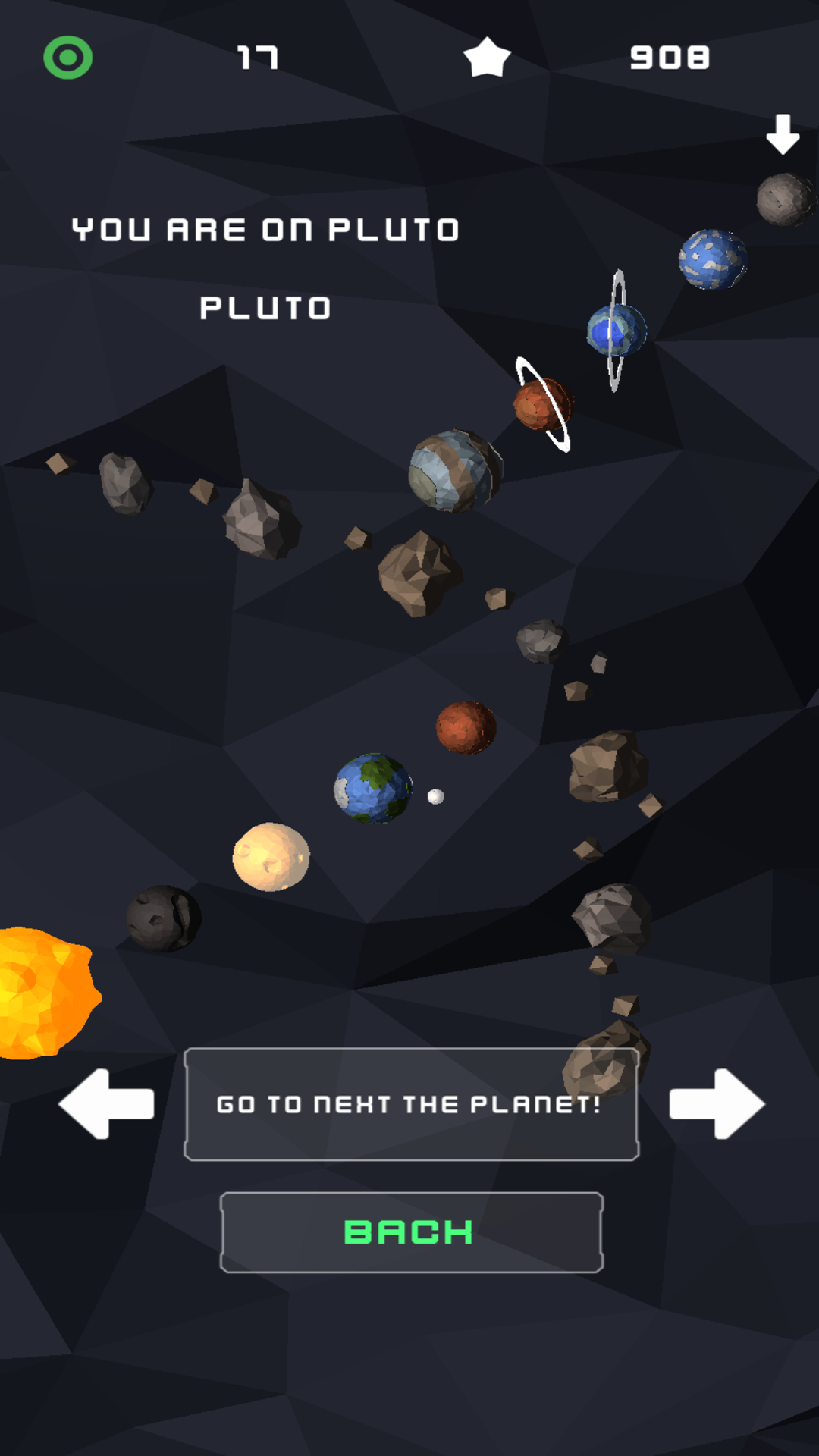Return using the Back button
The height and width of the screenshot is (1456, 819).
point(411,1232)
